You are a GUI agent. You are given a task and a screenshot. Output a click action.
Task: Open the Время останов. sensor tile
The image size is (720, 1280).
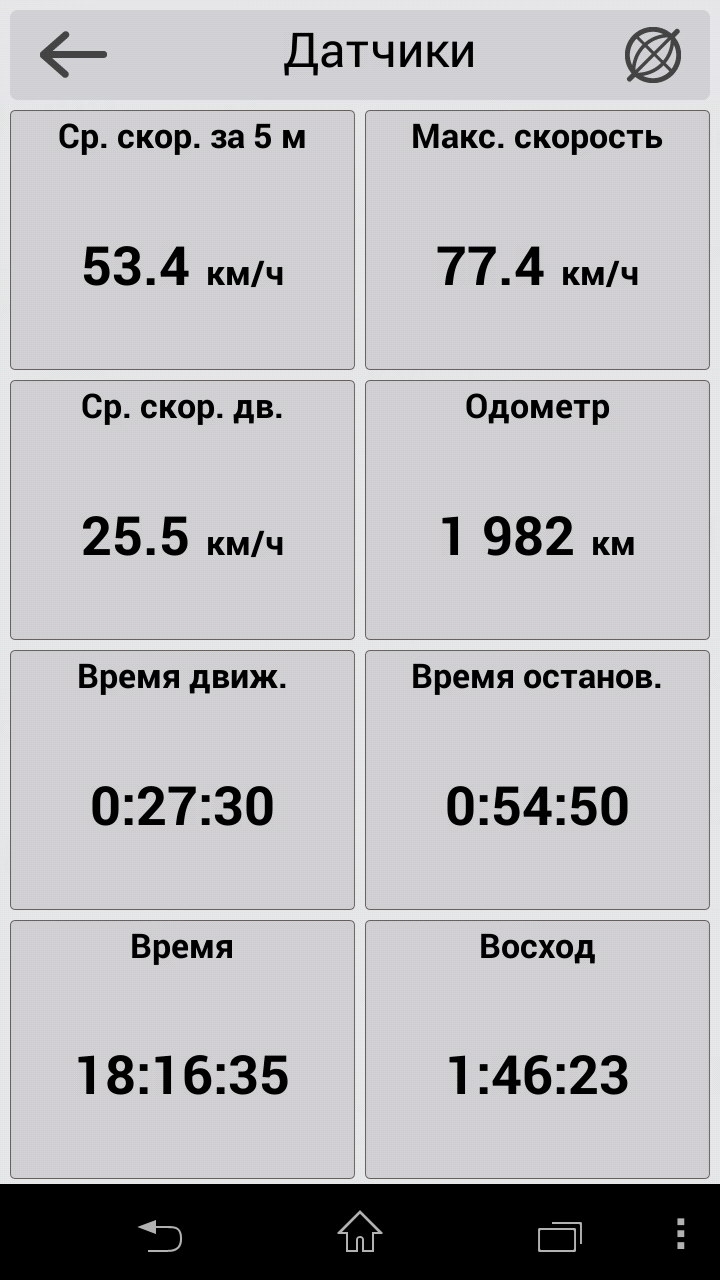(x=537, y=780)
